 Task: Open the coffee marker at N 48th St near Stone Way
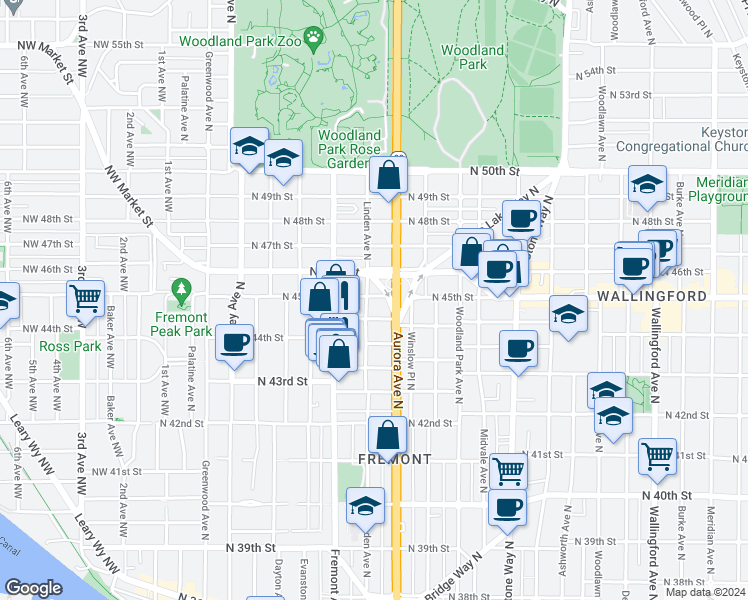519,219
